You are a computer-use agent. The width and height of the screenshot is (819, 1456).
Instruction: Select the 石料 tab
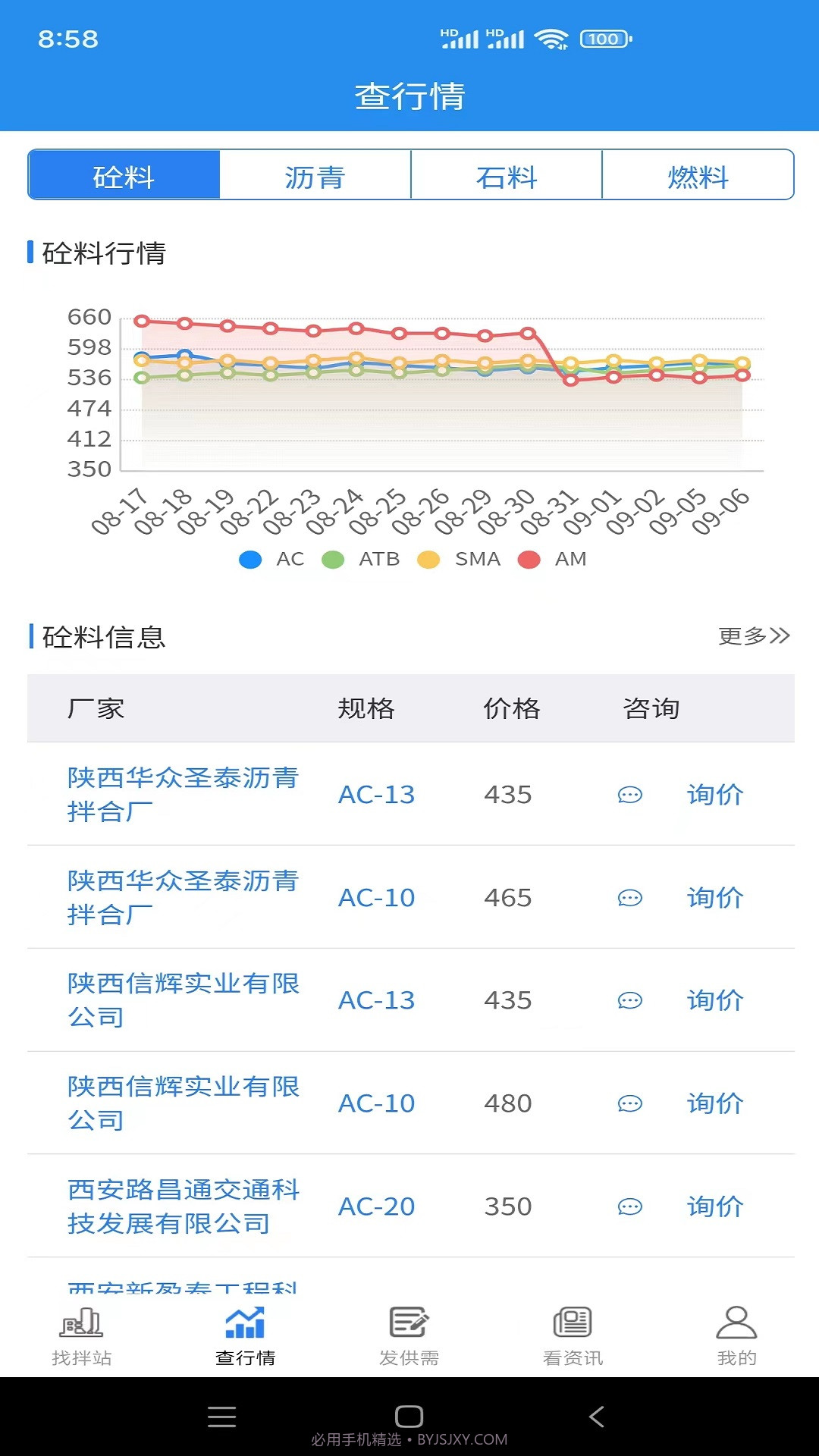pos(507,177)
